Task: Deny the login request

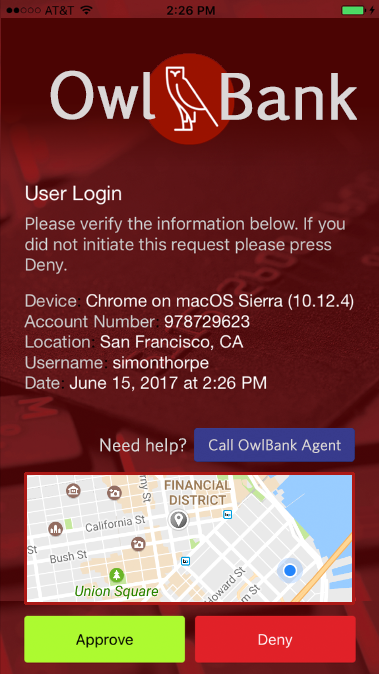Action: (x=275, y=639)
